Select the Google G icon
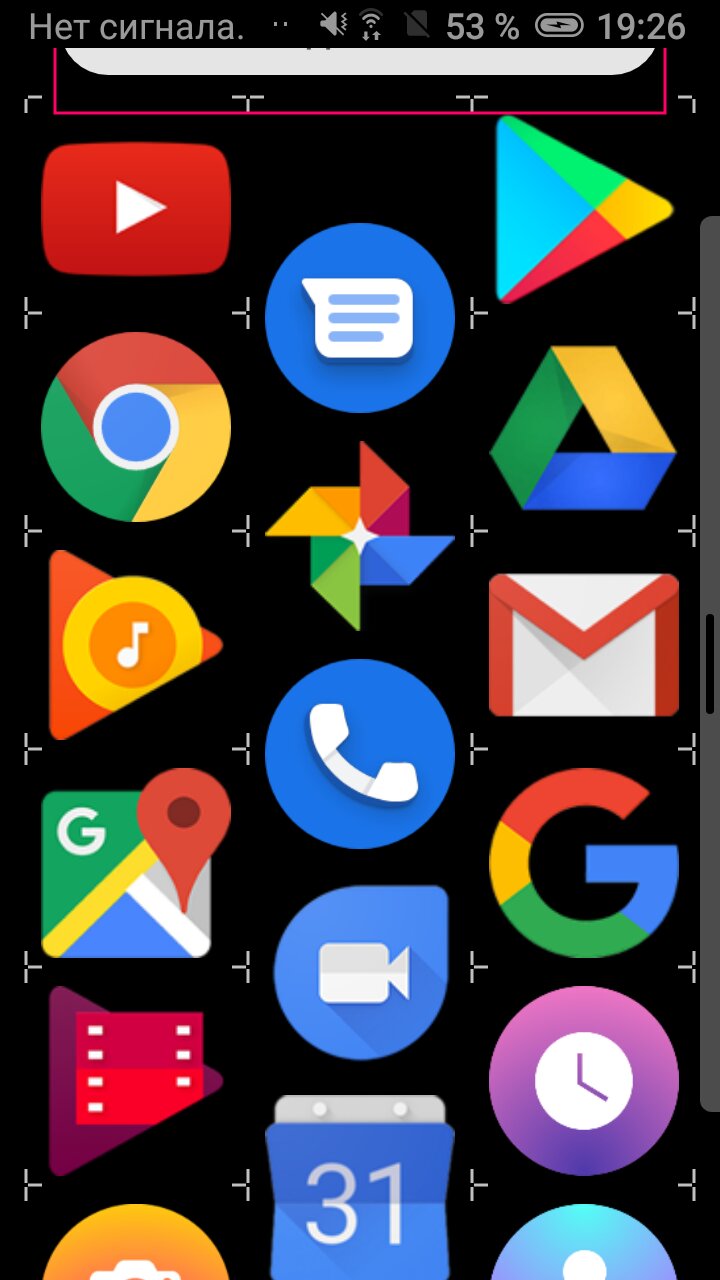Viewport: 720px width, 1280px height. tap(584, 863)
